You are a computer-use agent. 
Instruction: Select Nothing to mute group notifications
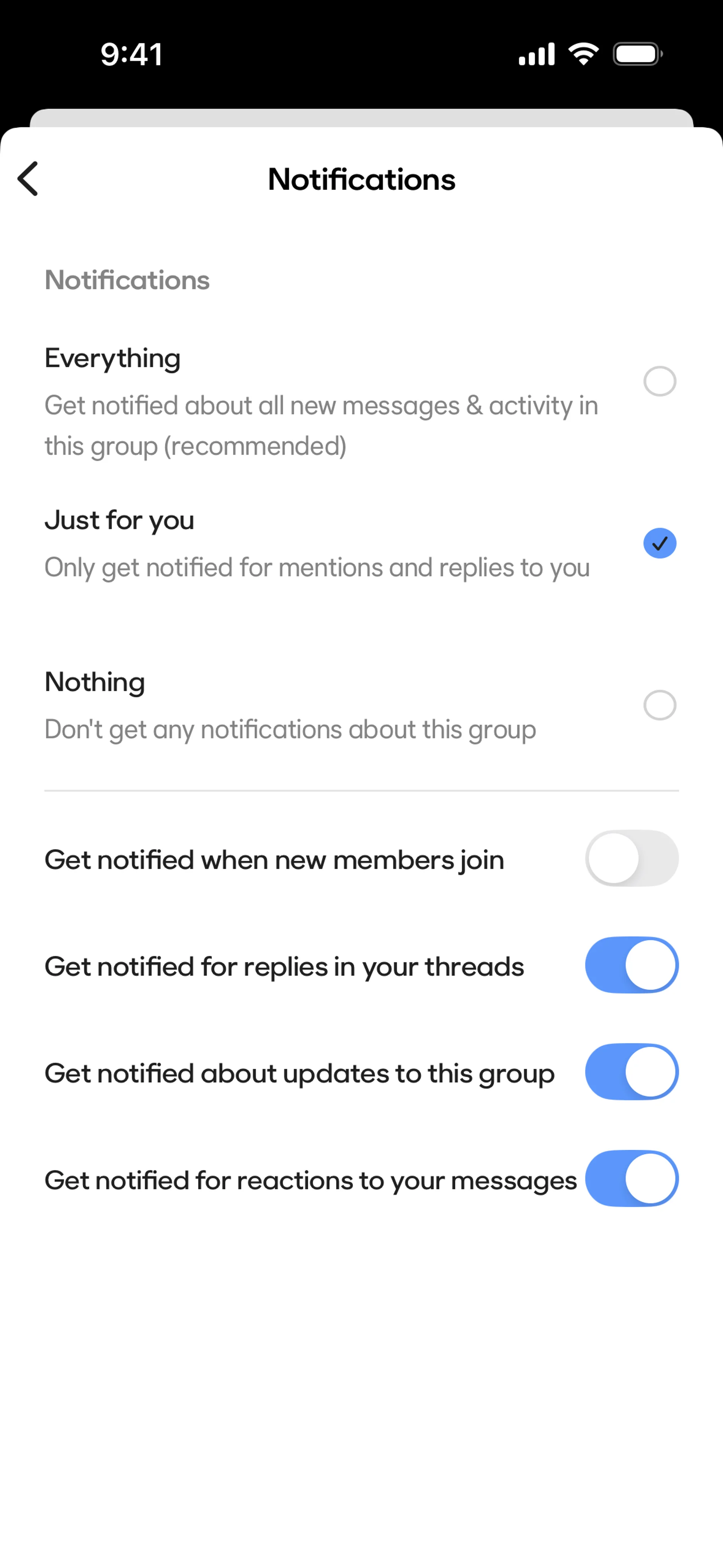pyautogui.click(x=660, y=706)
